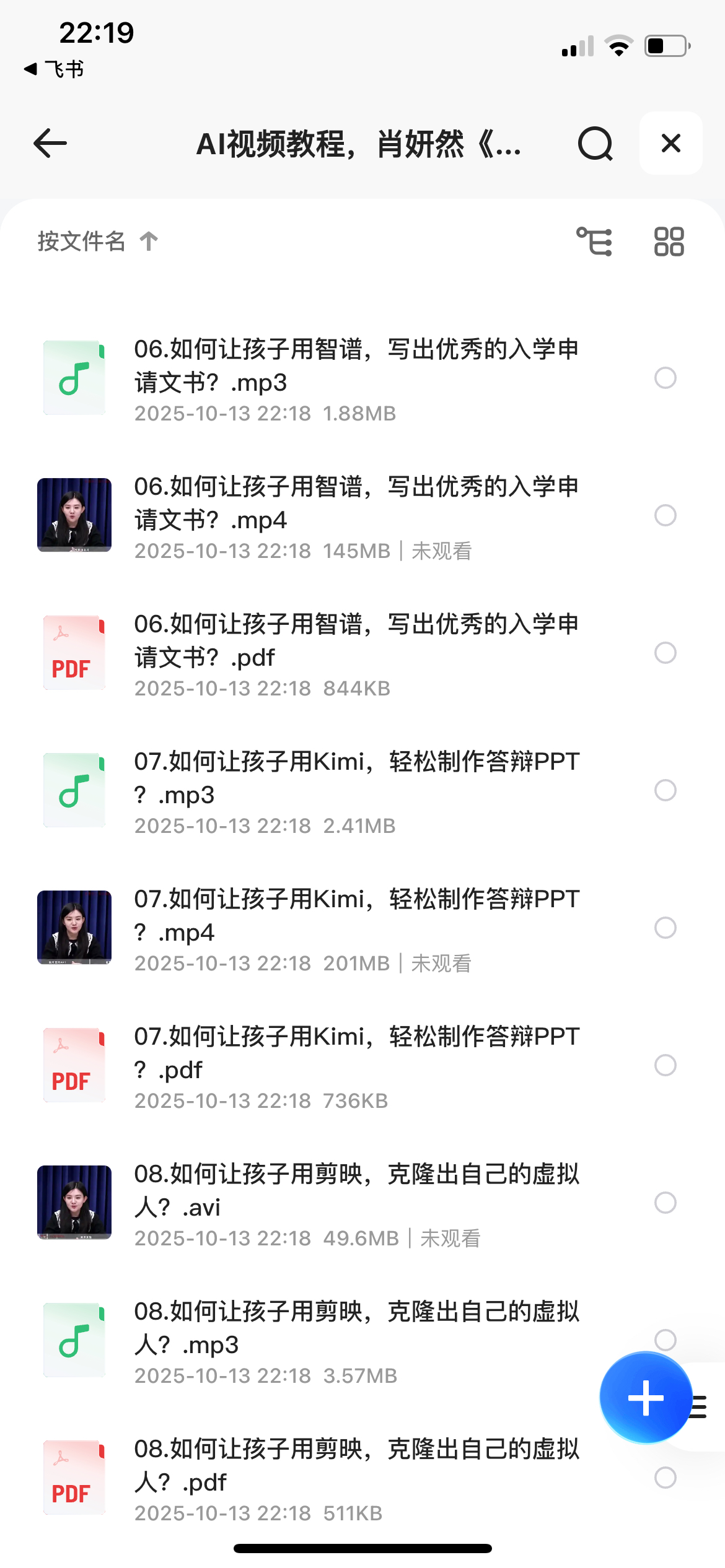
Task: Play the 08 剪映 .avi video
Action: coord(356,1190)
